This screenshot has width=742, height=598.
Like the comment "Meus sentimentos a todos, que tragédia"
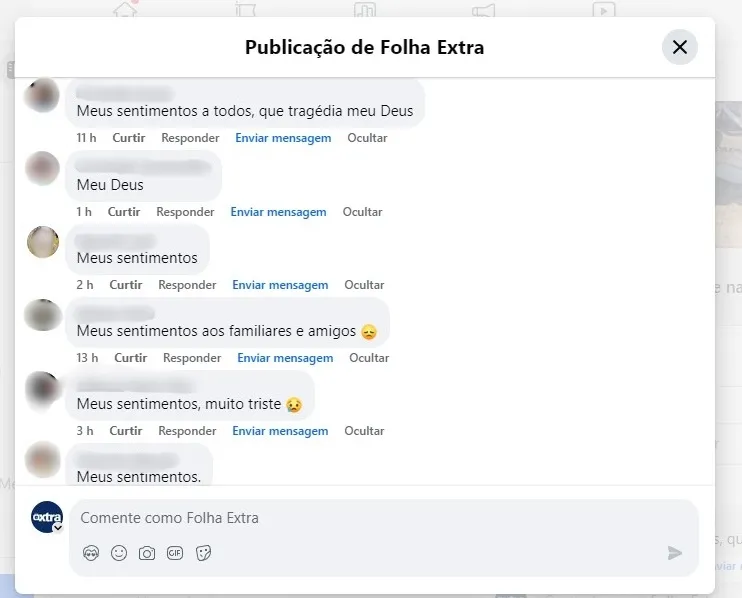[129, 138]
